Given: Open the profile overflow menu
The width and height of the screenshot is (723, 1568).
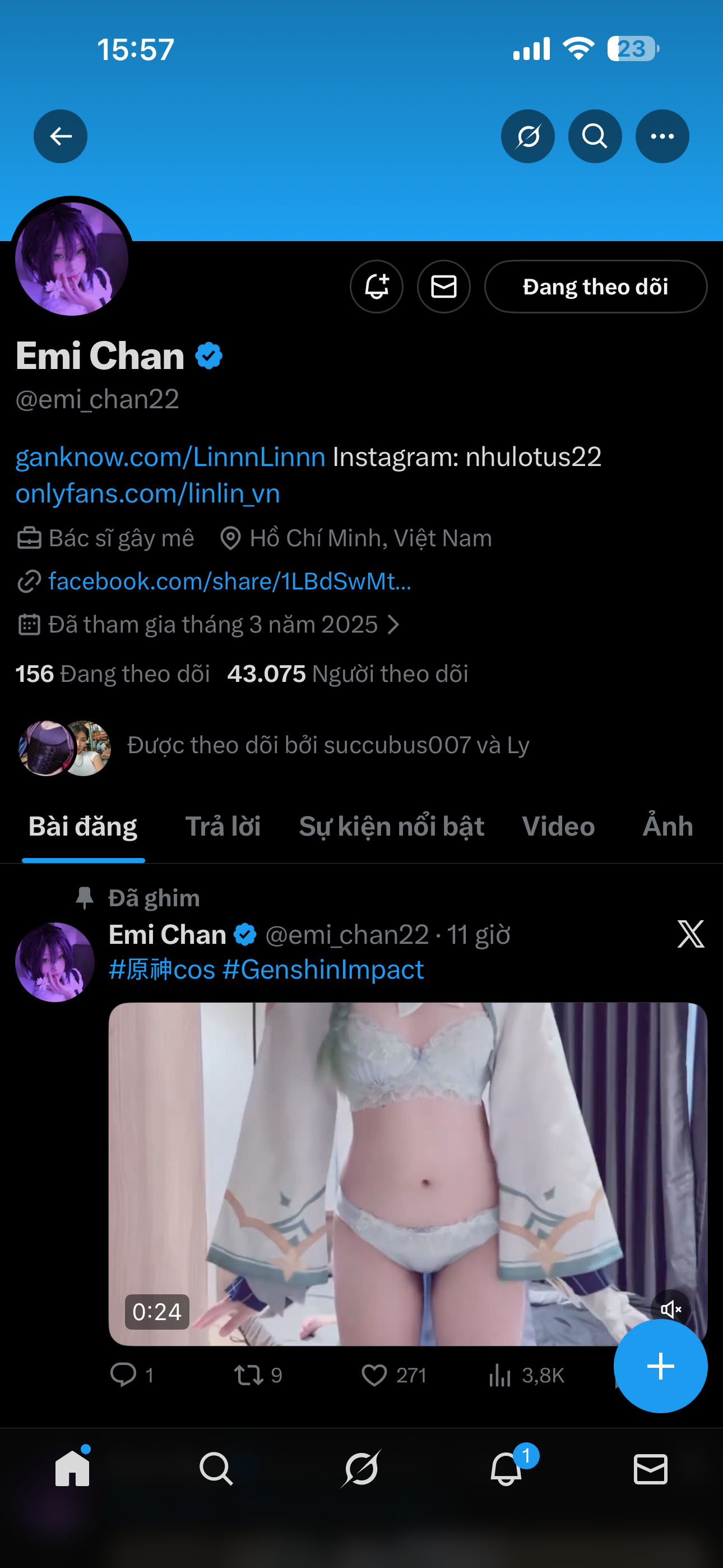Looking at the screenshot, I should [x=661, y=136].
